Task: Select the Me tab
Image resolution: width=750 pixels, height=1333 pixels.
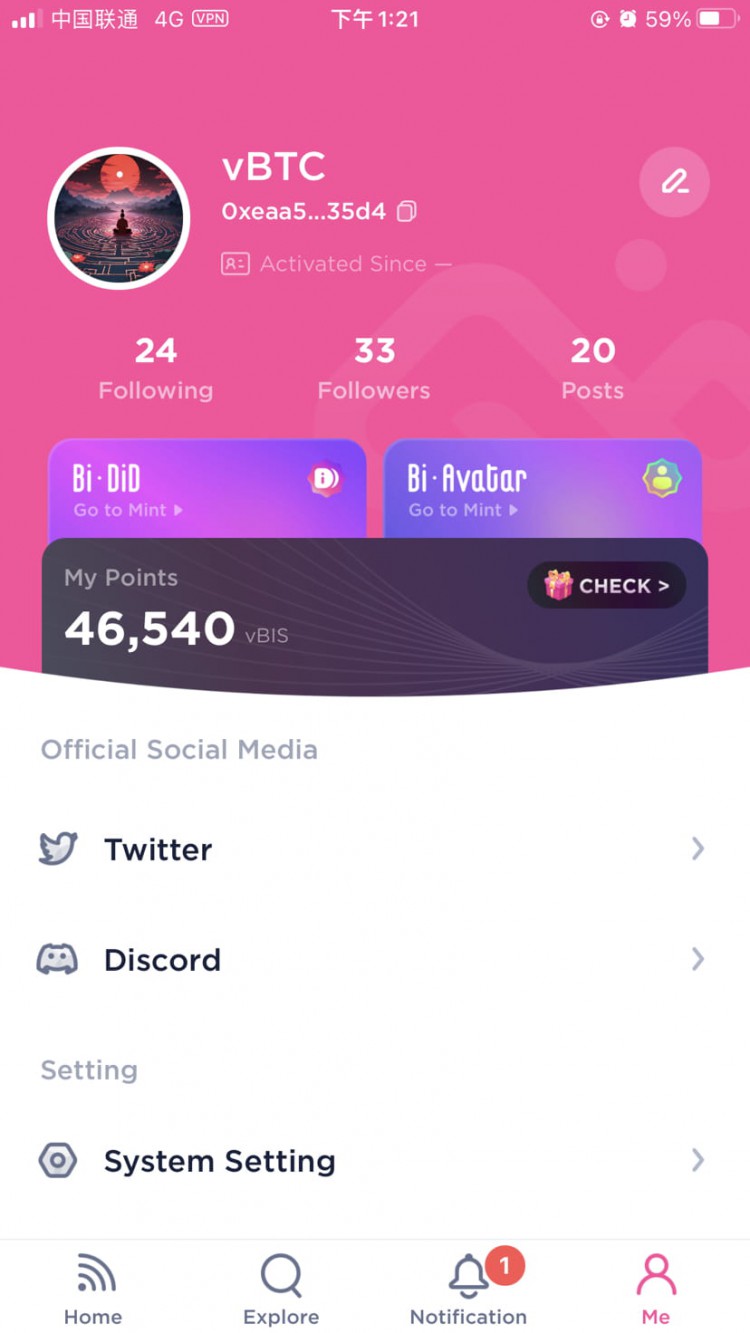Action: click(656, 1289)
